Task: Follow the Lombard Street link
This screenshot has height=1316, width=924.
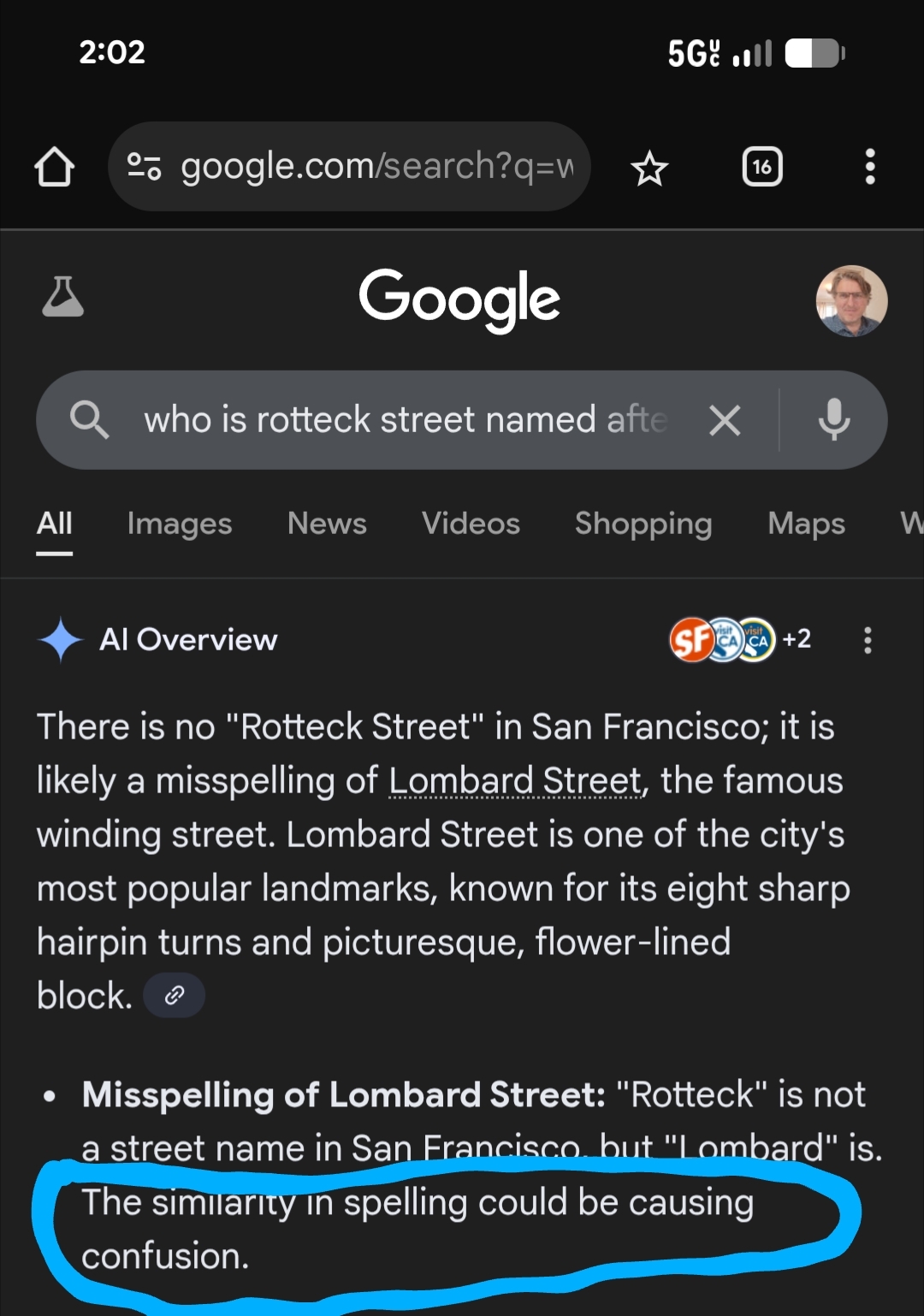Action: coord(515,780)
